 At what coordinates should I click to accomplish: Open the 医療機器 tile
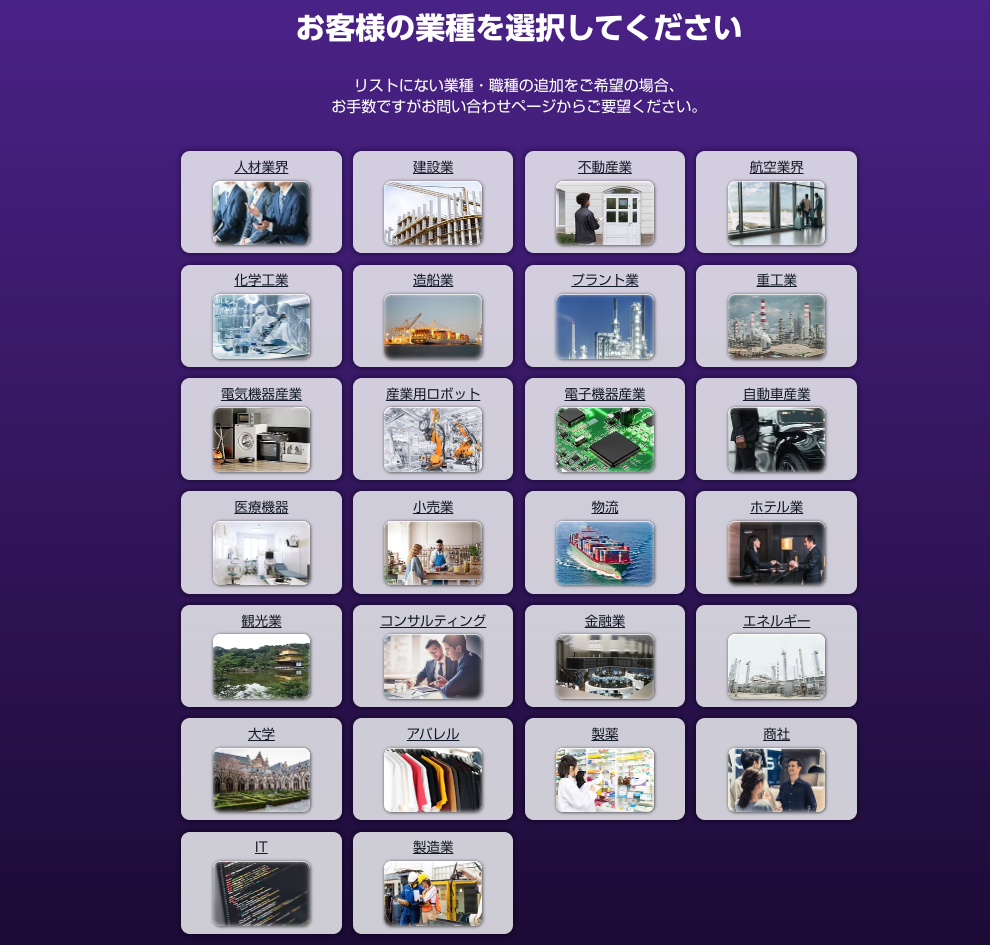pyautogui.click(x=261, y=543)
